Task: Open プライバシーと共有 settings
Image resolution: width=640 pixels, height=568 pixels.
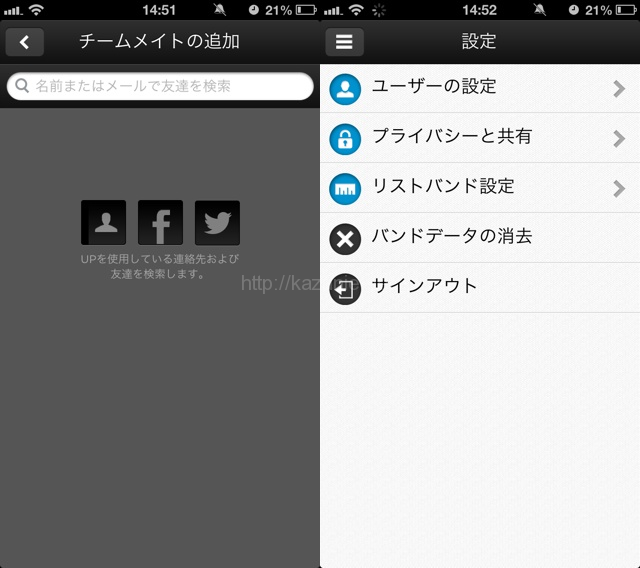Action: [x=480, y=138]
